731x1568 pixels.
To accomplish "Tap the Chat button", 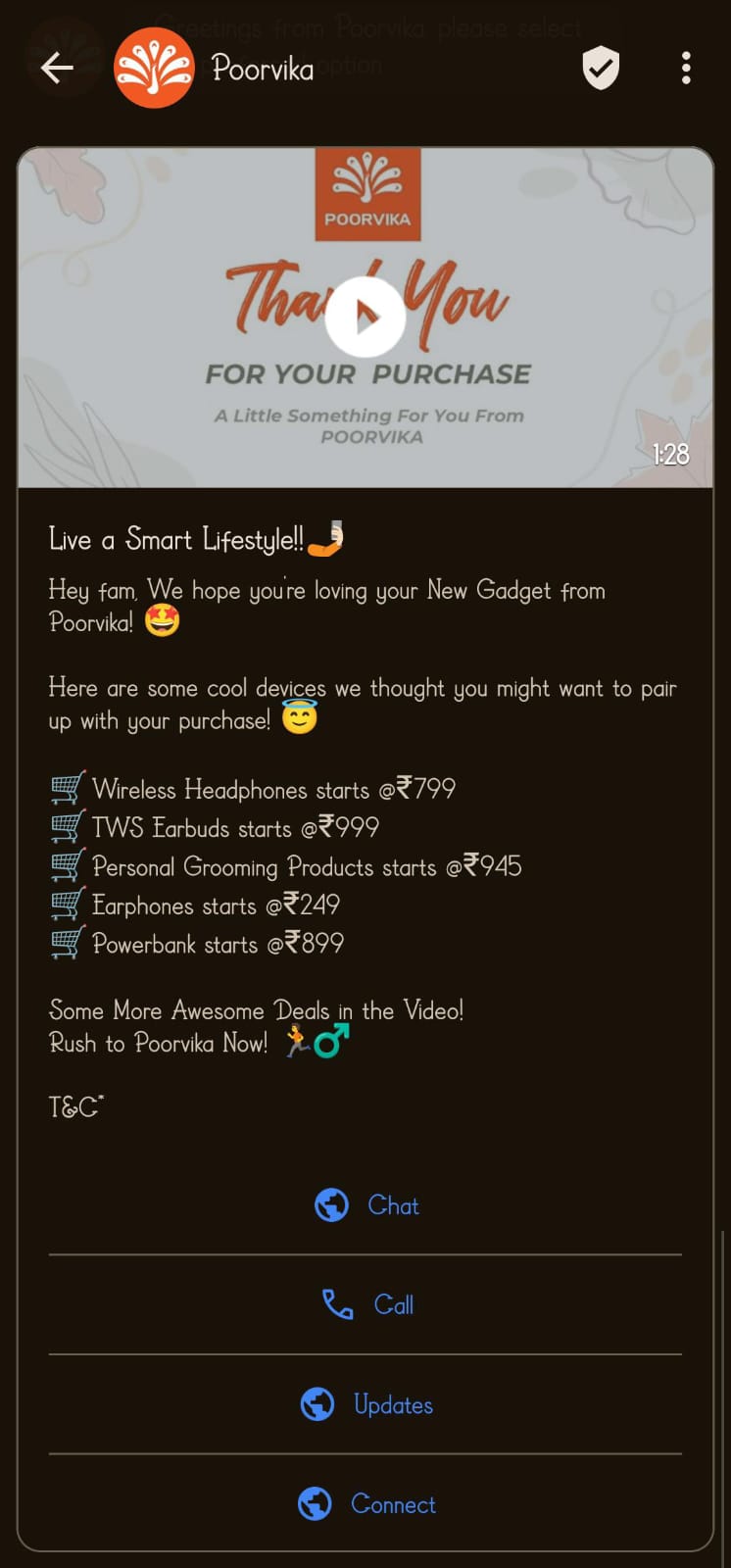I will 366,1205.
